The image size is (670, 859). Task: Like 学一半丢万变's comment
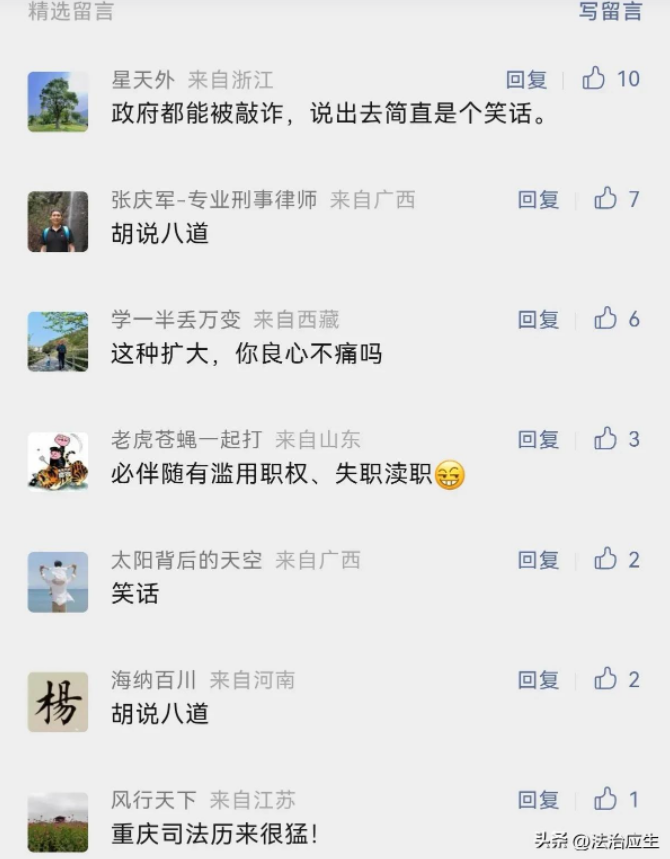pos(606,319)
